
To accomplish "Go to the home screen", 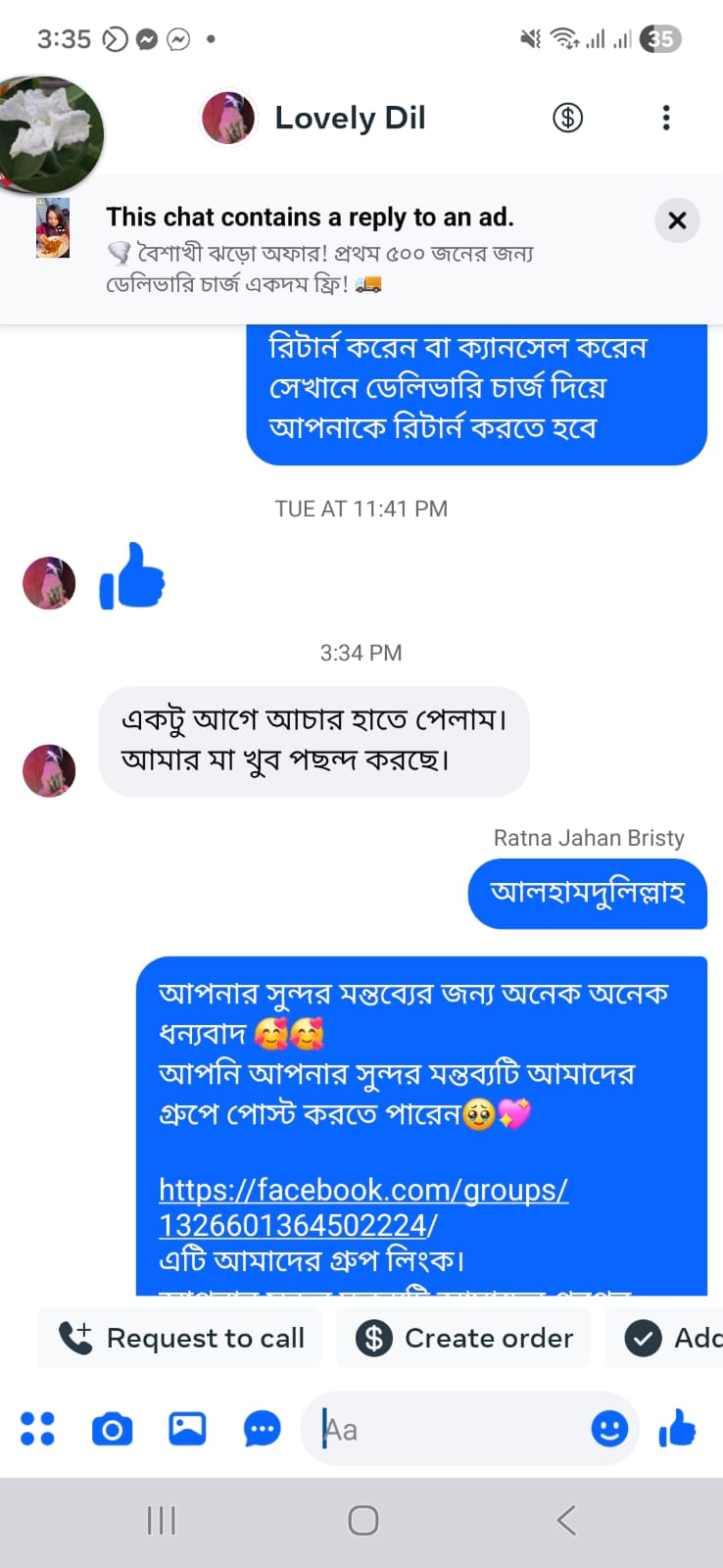I will pos(362,1520).
